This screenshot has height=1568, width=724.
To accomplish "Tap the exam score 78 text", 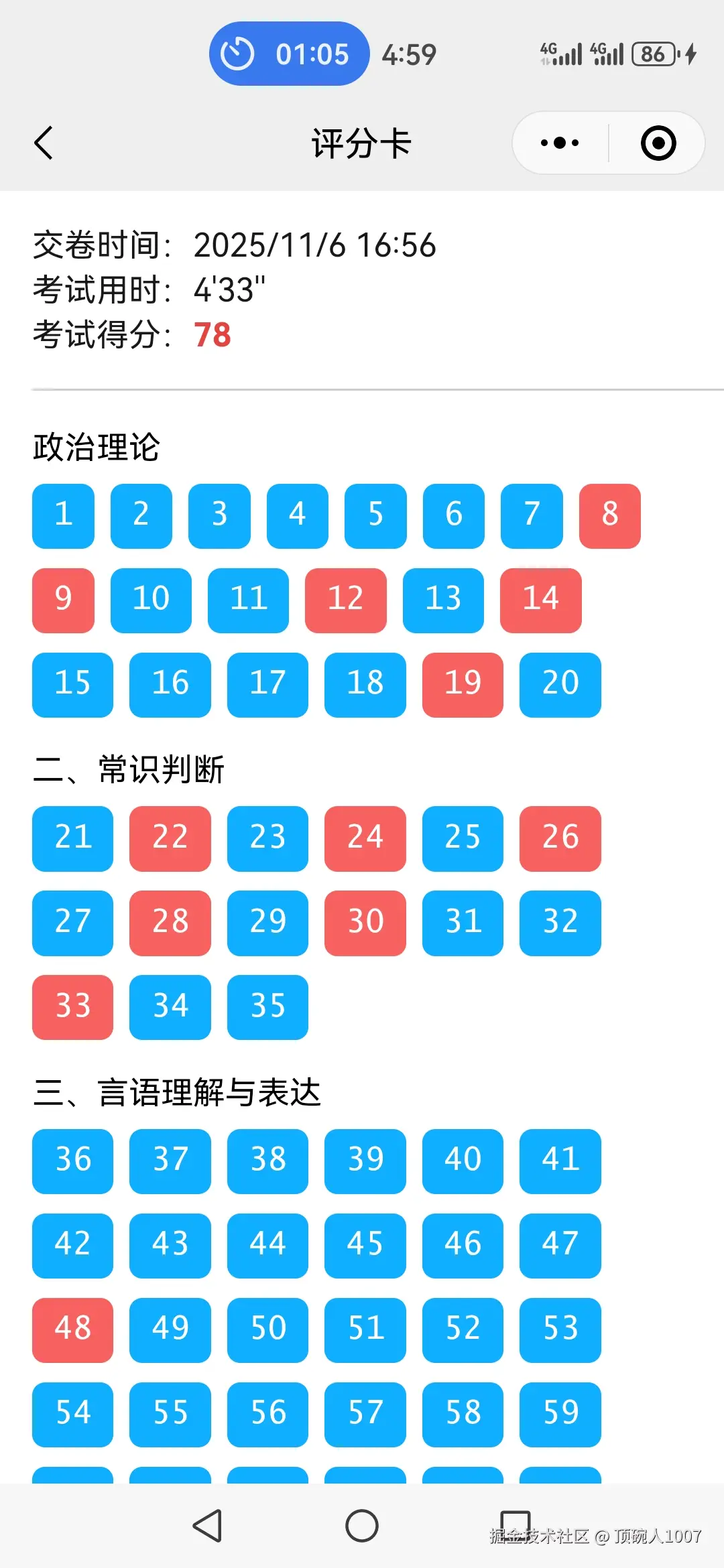I will pos(212,336).
